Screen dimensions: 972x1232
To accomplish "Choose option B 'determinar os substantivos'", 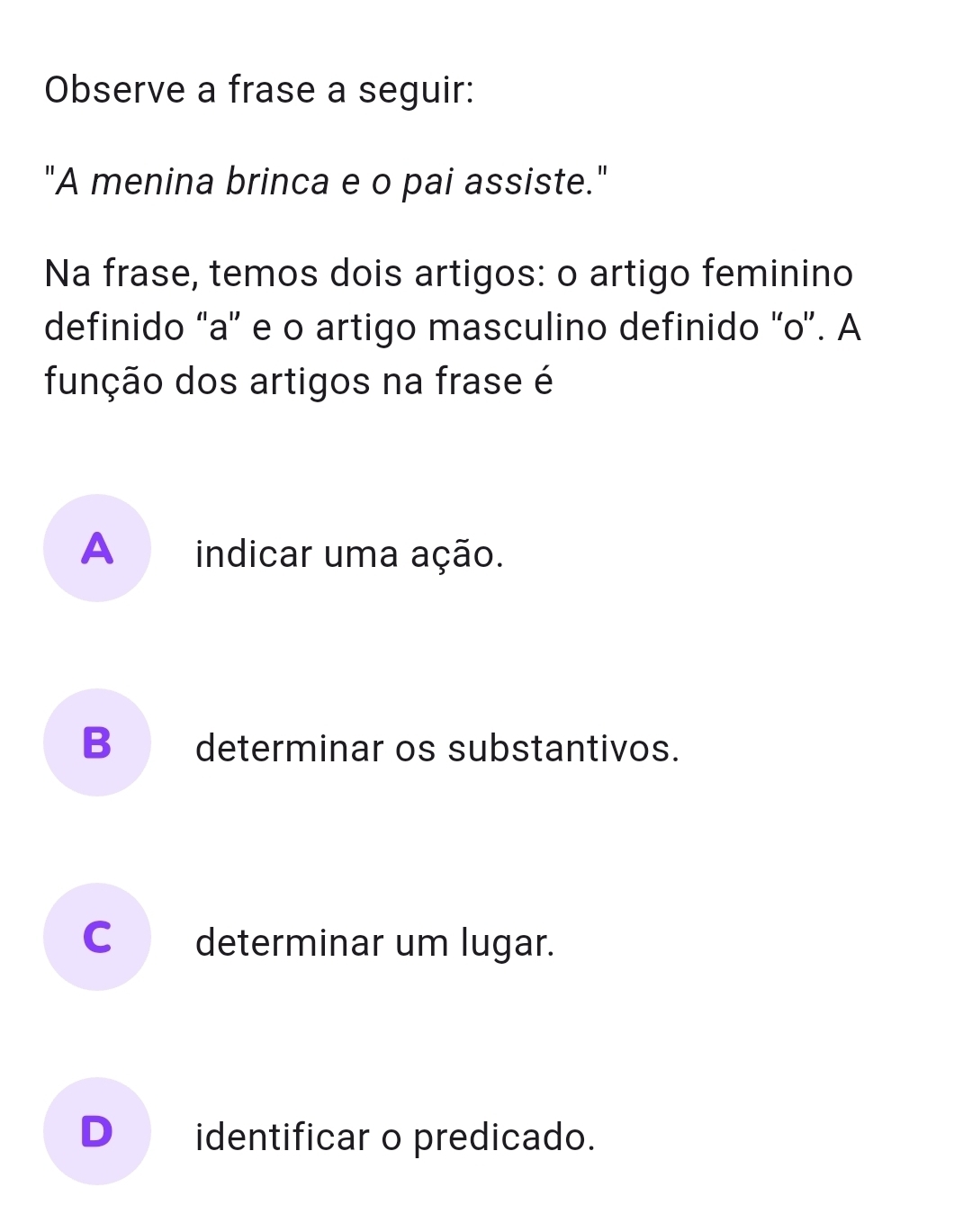I will click(97, 742).
